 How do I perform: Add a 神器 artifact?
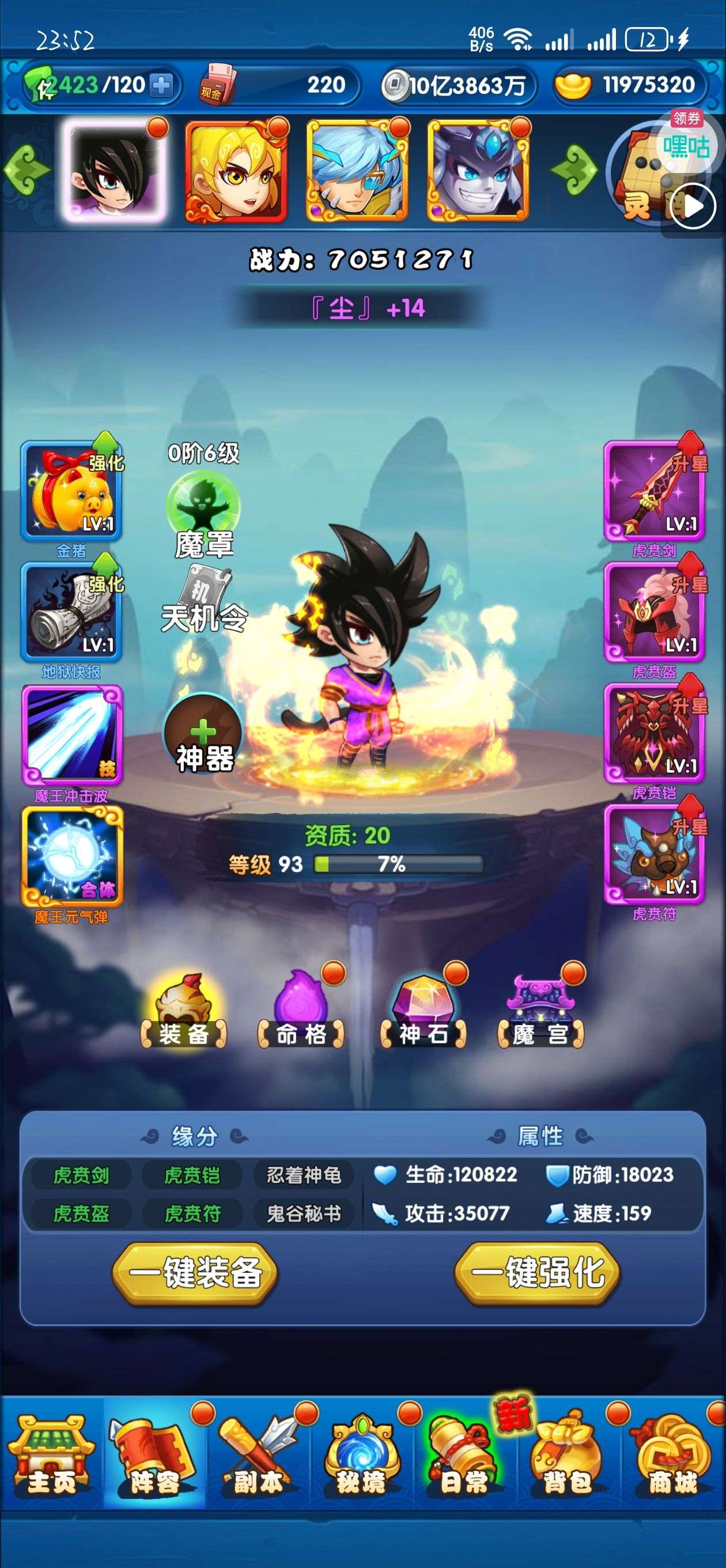pos(203,733)
